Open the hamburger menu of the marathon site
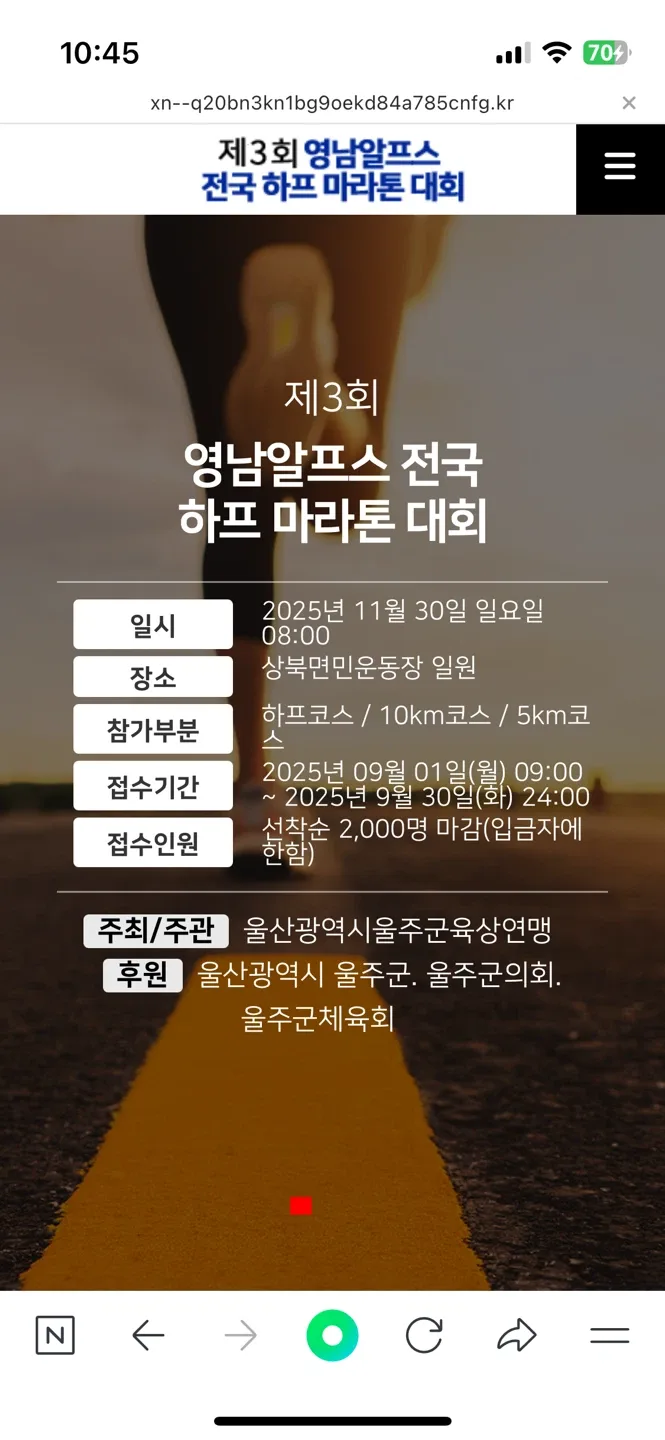The image size is (665, 1440). pos(620,167)
